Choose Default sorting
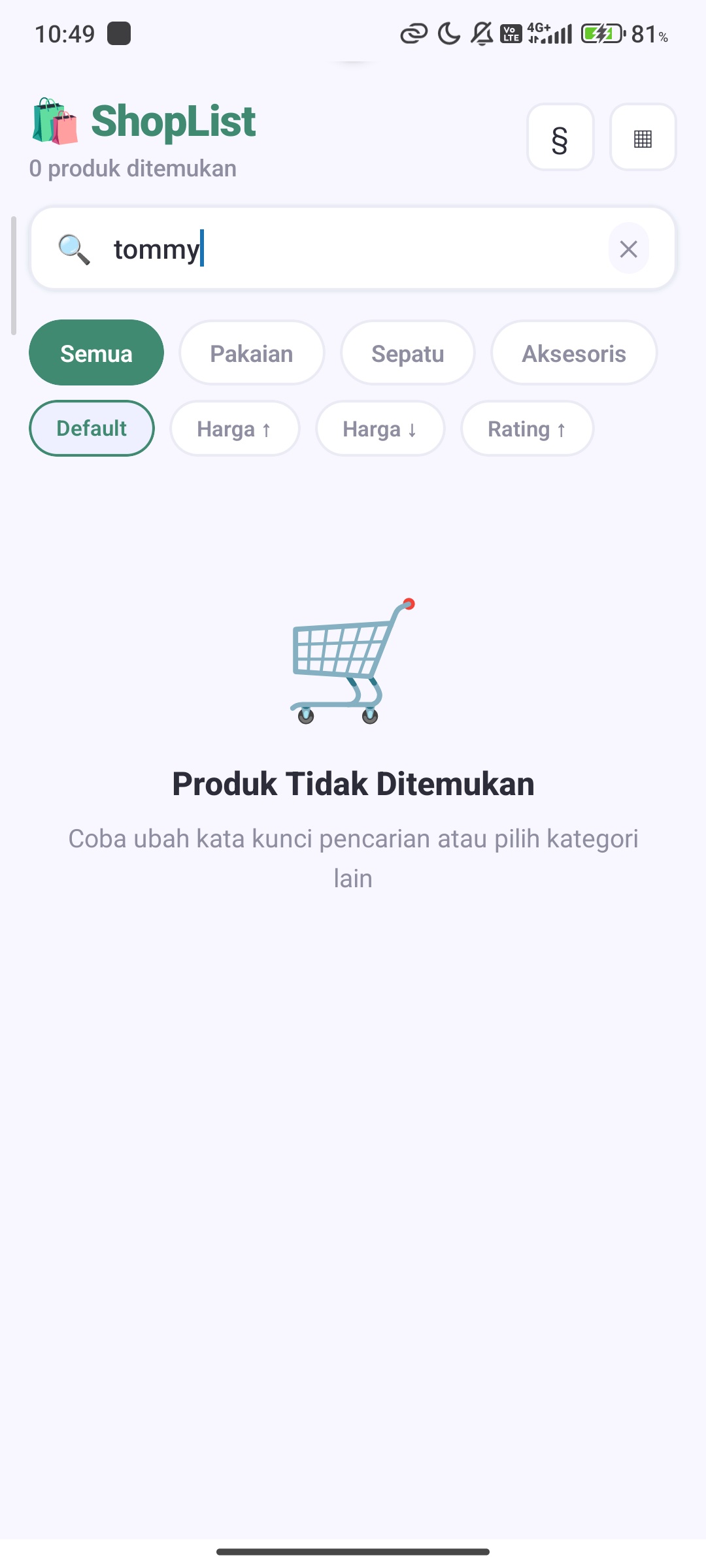The width and height of the screenshot is (706, 1568). coord(92,429)
